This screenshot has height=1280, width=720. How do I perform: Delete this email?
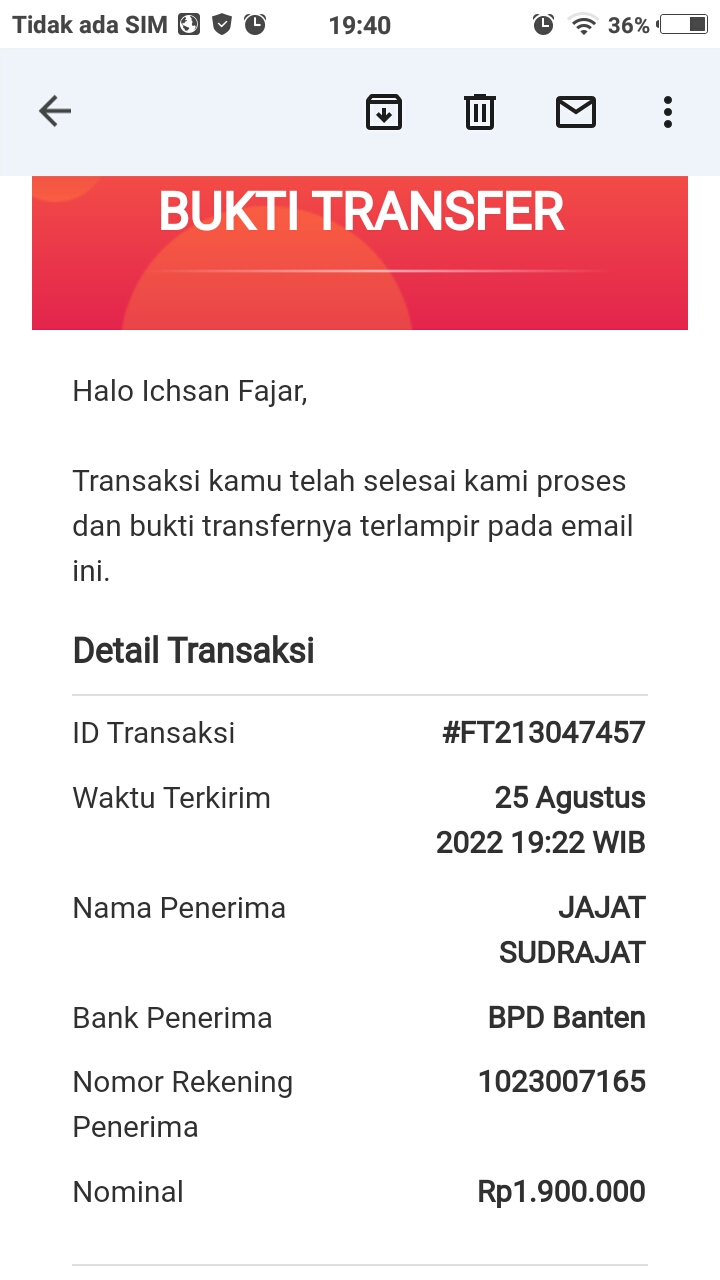click(480, 111)
